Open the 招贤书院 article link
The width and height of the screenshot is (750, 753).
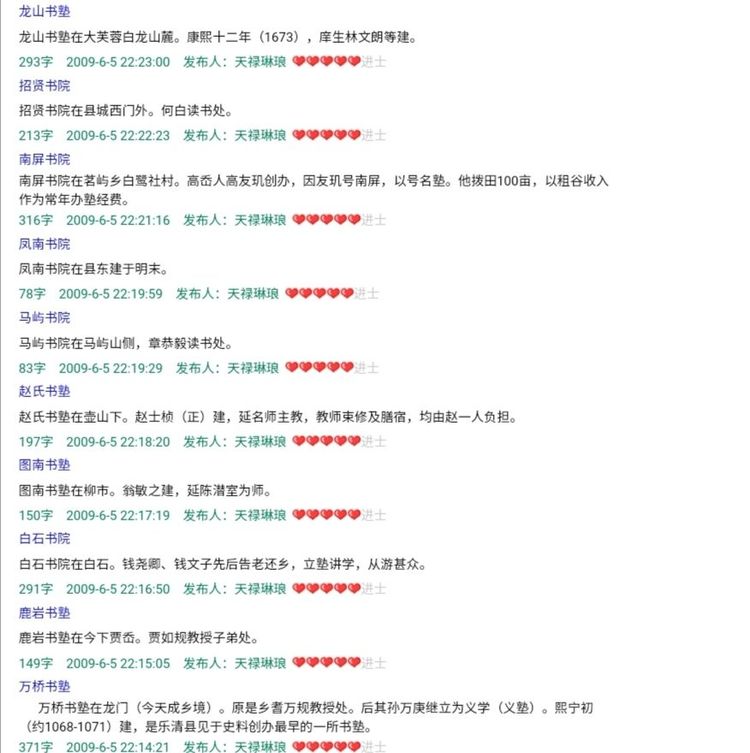[x=45, y=85]
